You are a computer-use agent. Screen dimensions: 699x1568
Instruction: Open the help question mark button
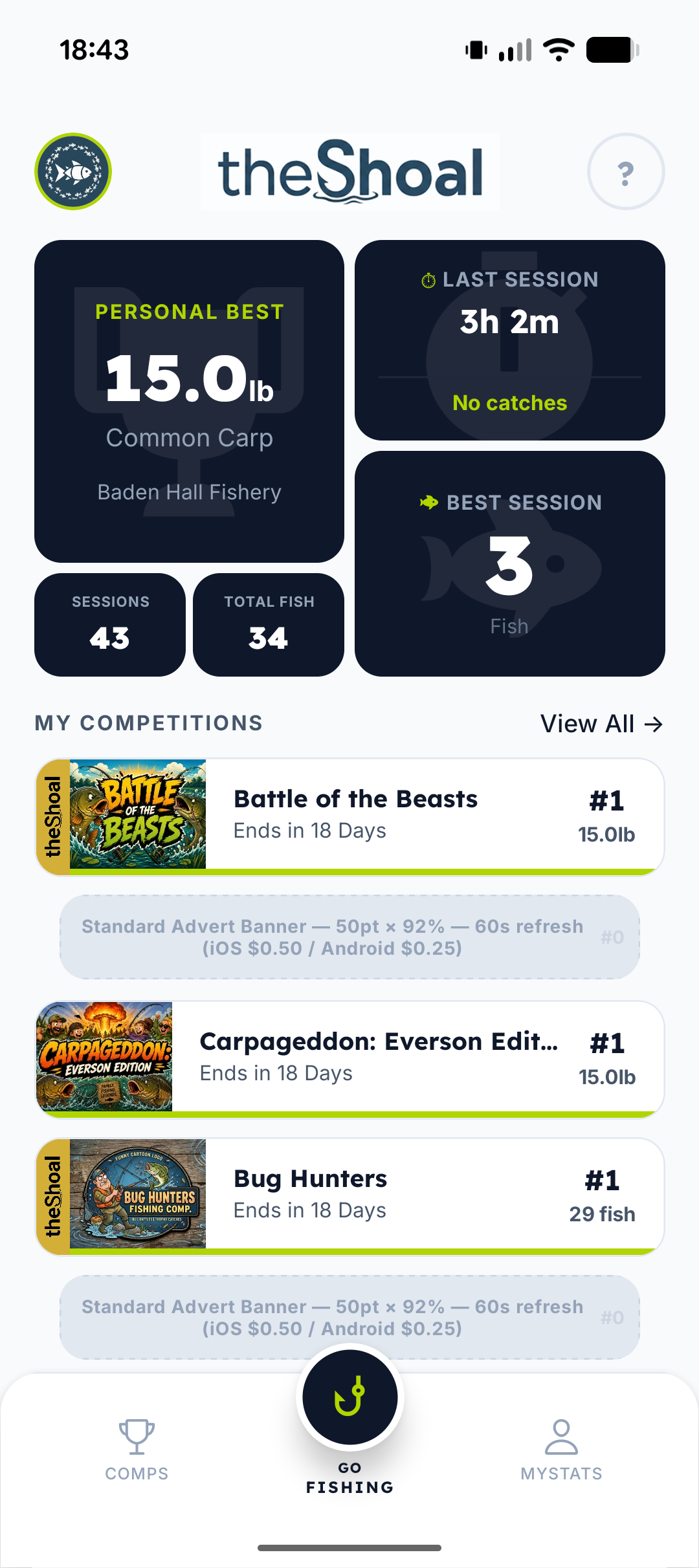click(625, 171)
